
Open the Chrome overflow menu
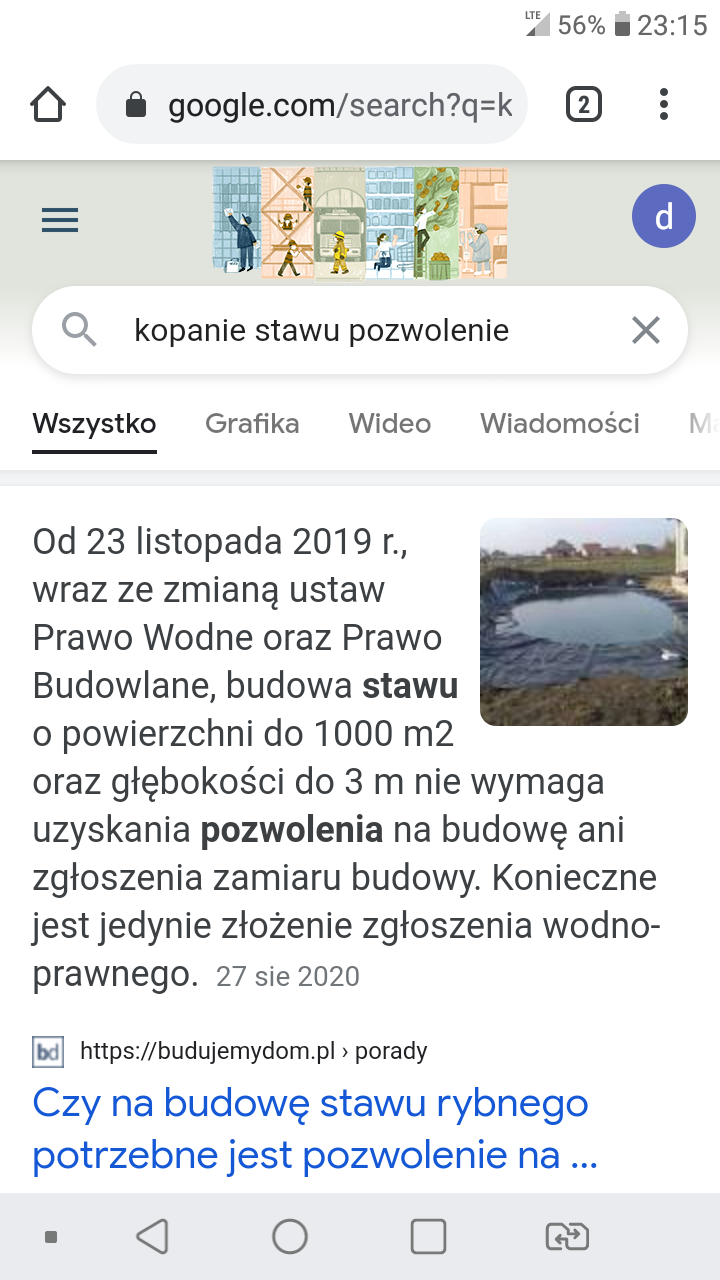(664, 104)
